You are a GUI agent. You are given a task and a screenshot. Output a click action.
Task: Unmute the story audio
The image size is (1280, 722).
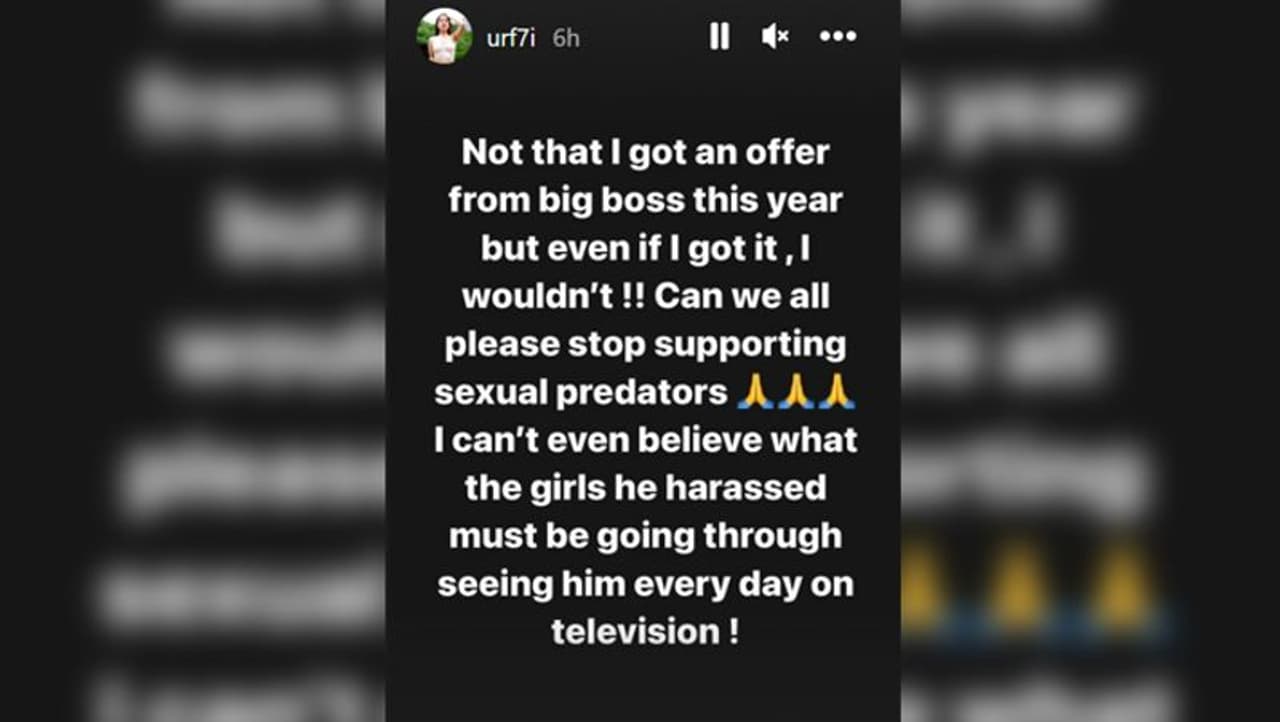[x=775, y=37]
